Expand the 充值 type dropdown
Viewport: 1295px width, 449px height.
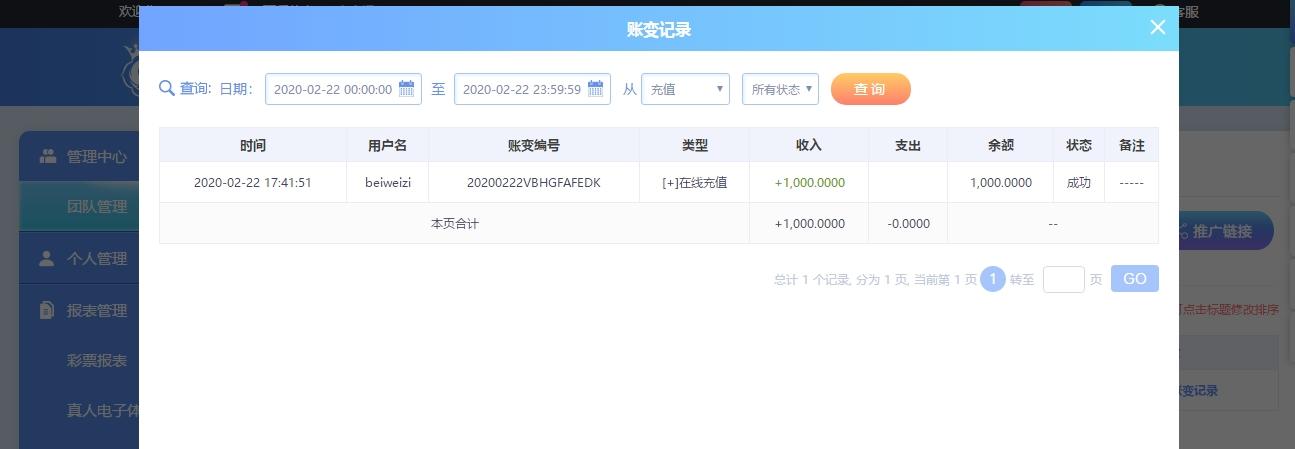(x=685, y=89)
